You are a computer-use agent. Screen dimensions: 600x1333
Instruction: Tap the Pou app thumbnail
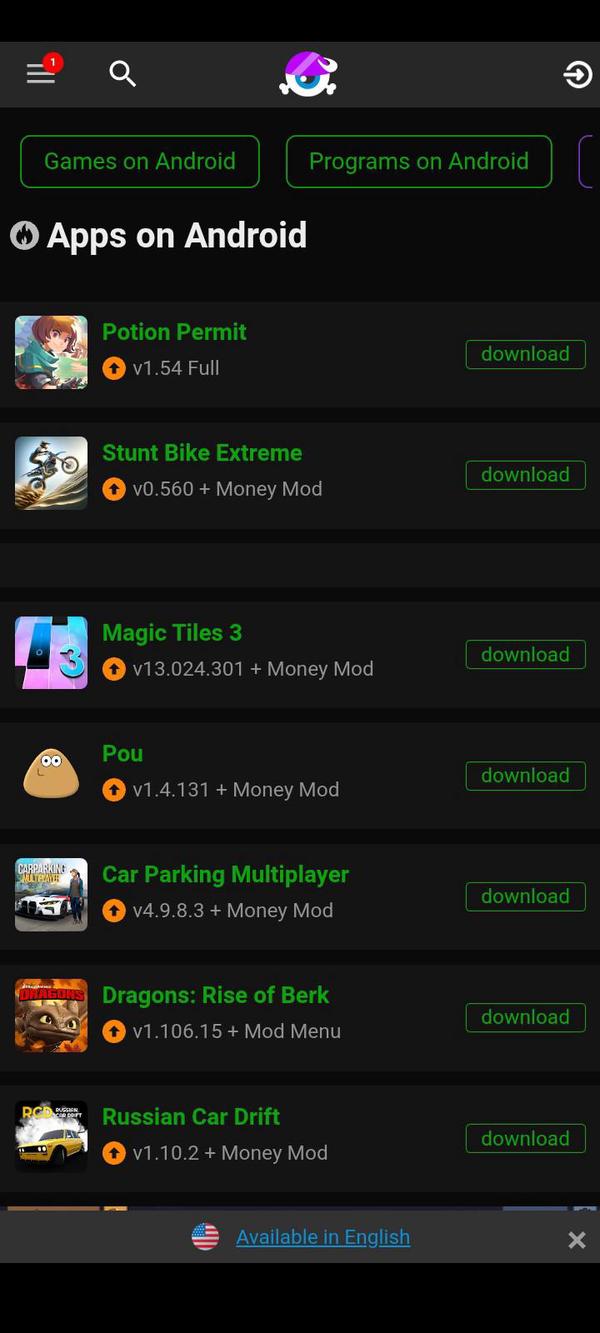pyautogui.click(x=51, y=774)
